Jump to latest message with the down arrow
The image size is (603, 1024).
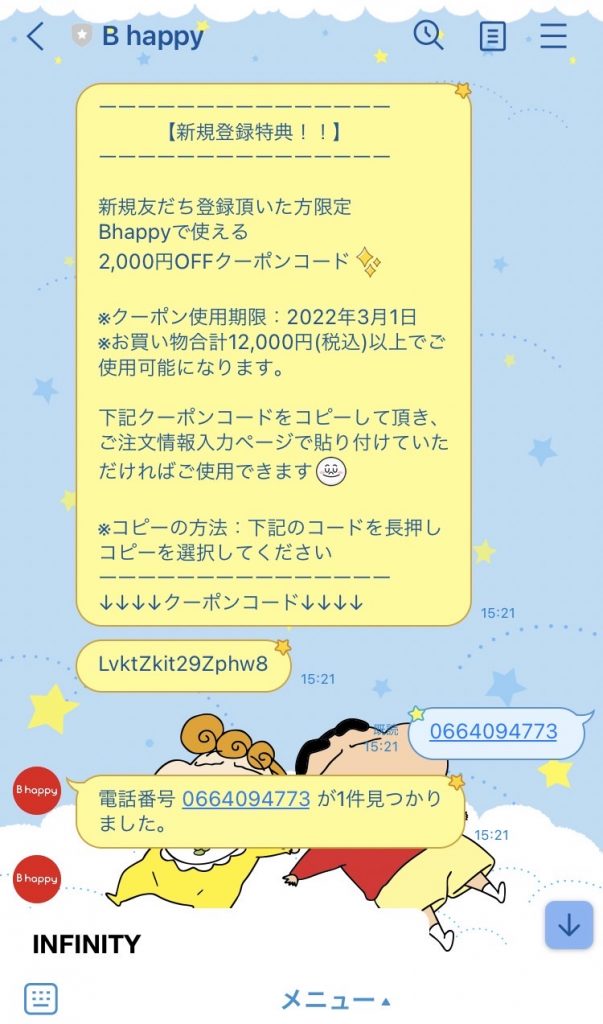click(568, 925)
